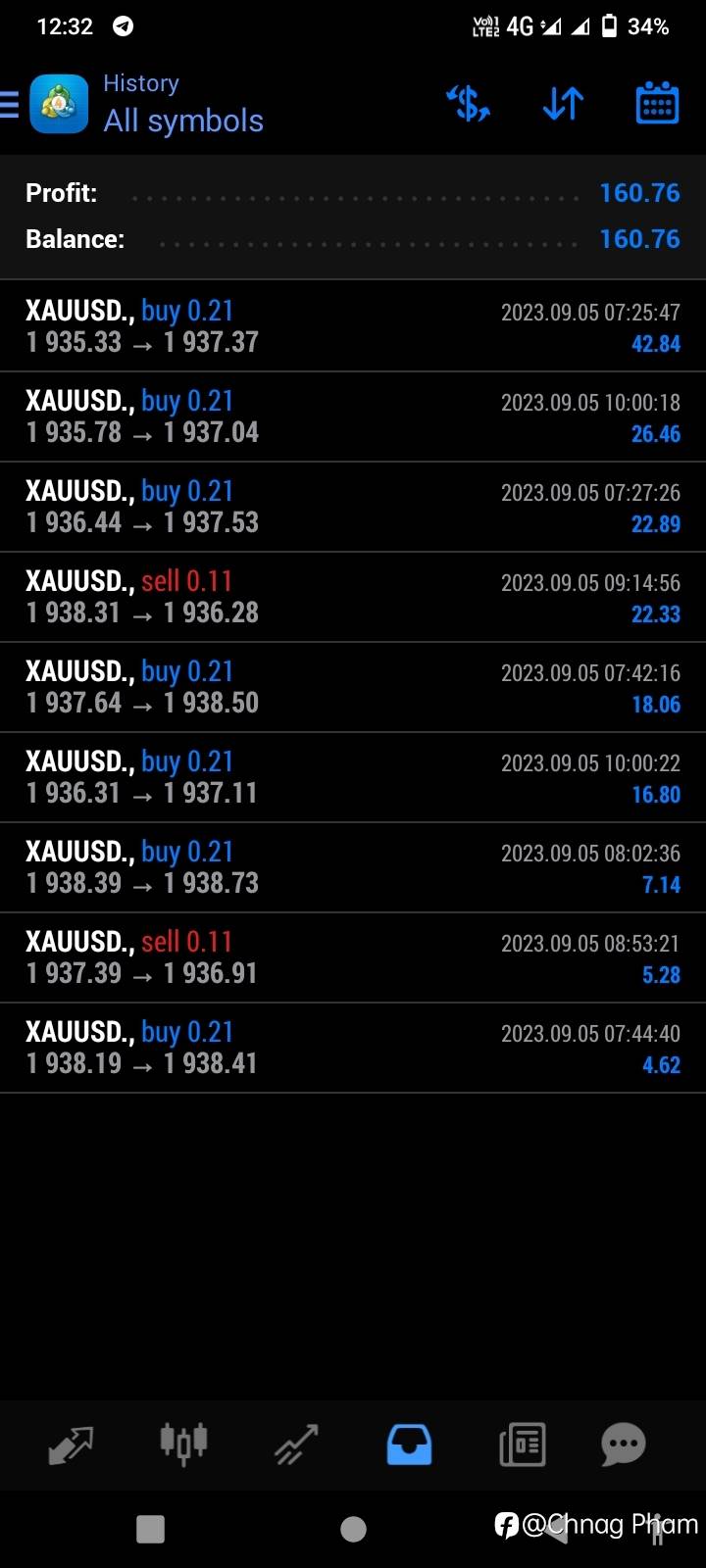Select the trade closed at 07:27:26

[353, 507]
